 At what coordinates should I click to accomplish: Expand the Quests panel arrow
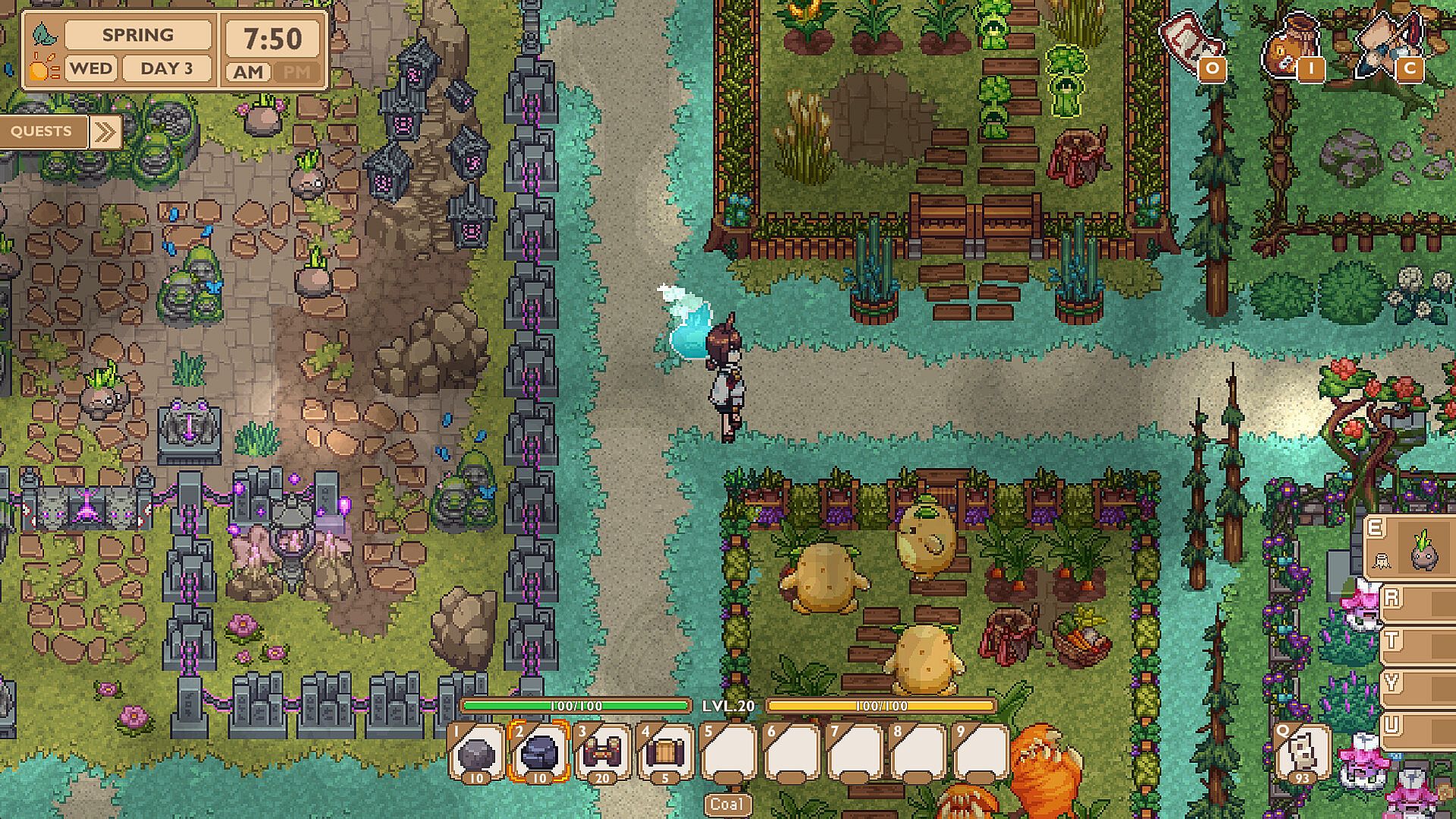pyautogui.click(x=105, y=133)
